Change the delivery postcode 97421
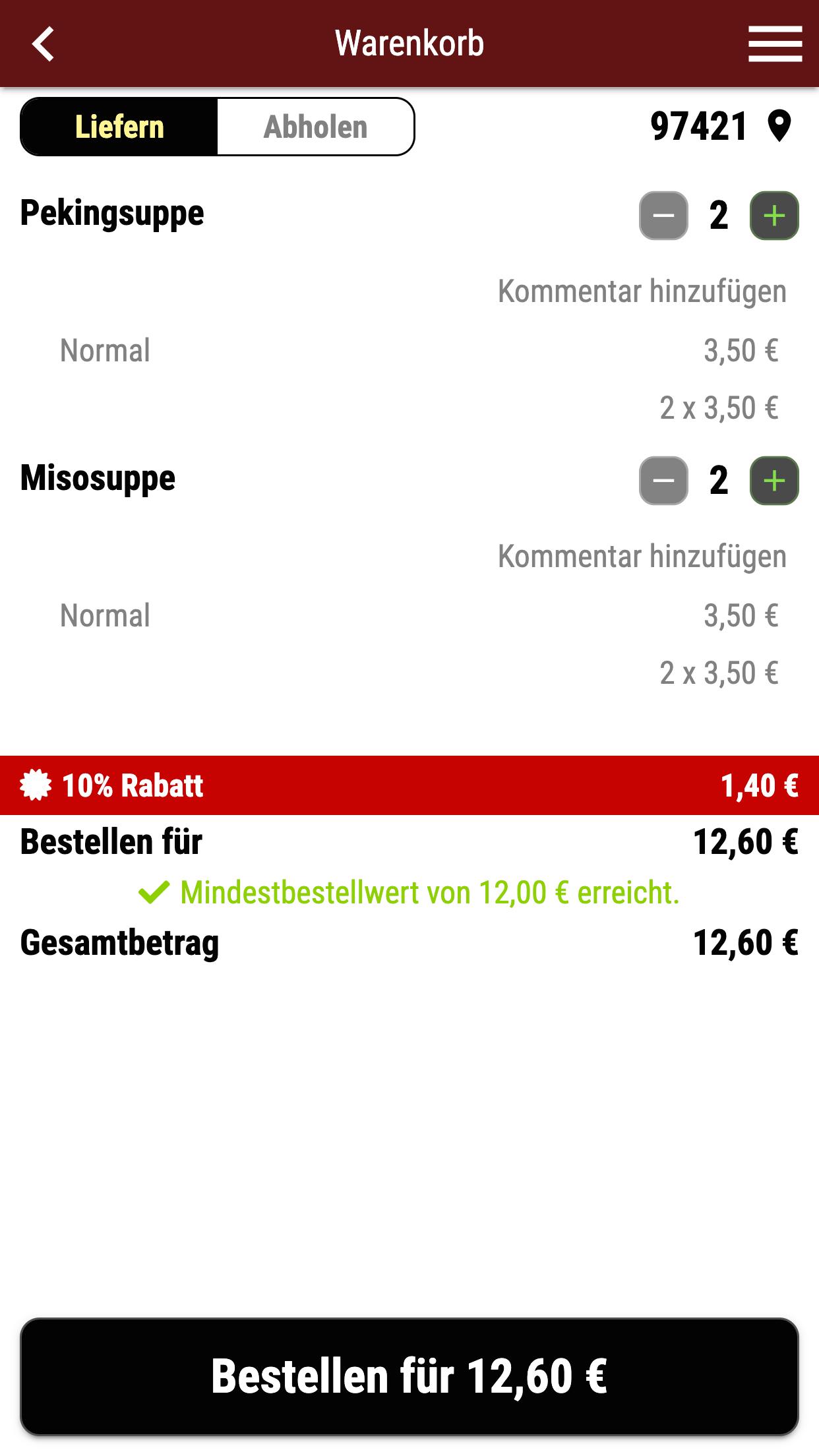819x1456 pixels. click(x=721, y=126)
